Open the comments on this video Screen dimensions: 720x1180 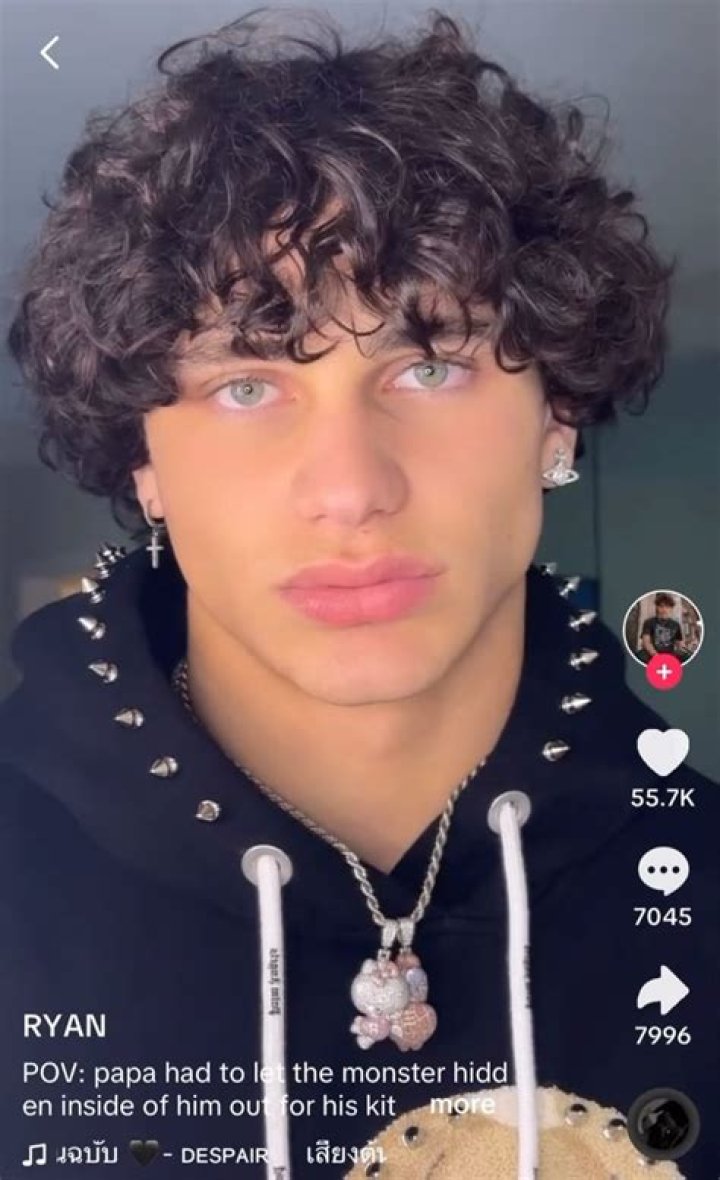(x=663, y=875)
